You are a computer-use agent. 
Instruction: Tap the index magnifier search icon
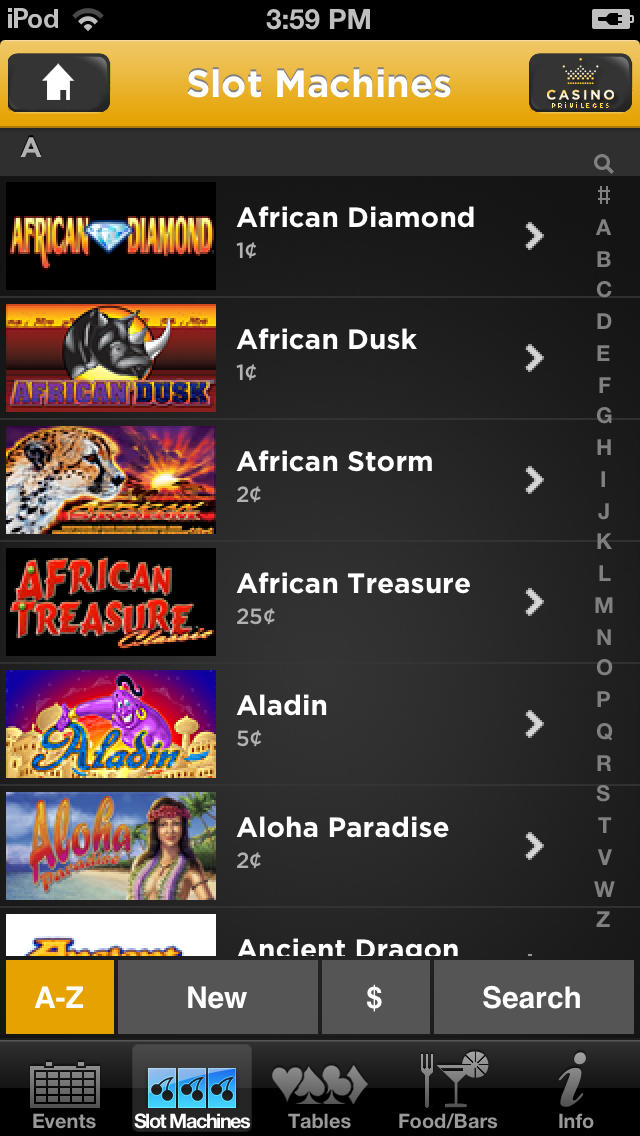[x=603, y=164]
